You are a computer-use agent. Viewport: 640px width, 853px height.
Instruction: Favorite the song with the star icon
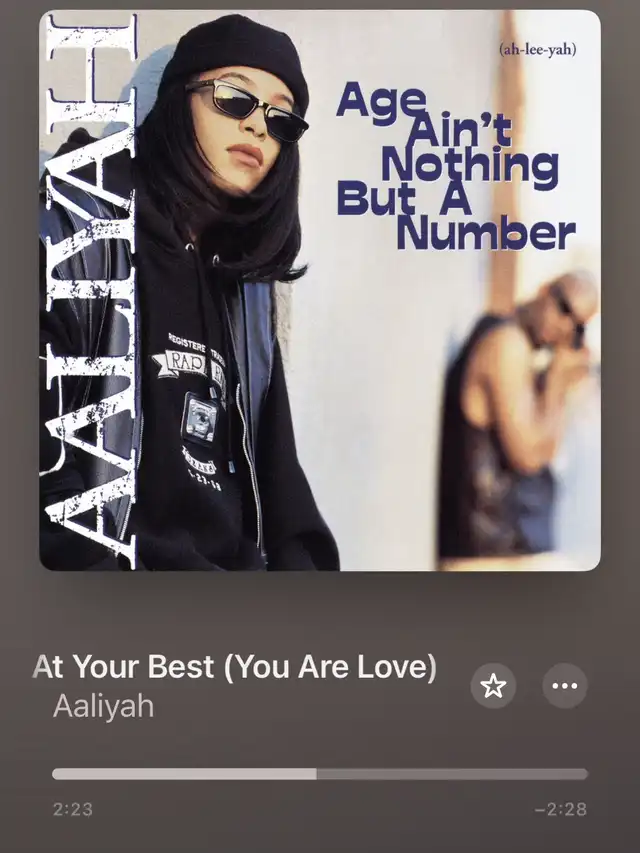(x=494, y=686)
